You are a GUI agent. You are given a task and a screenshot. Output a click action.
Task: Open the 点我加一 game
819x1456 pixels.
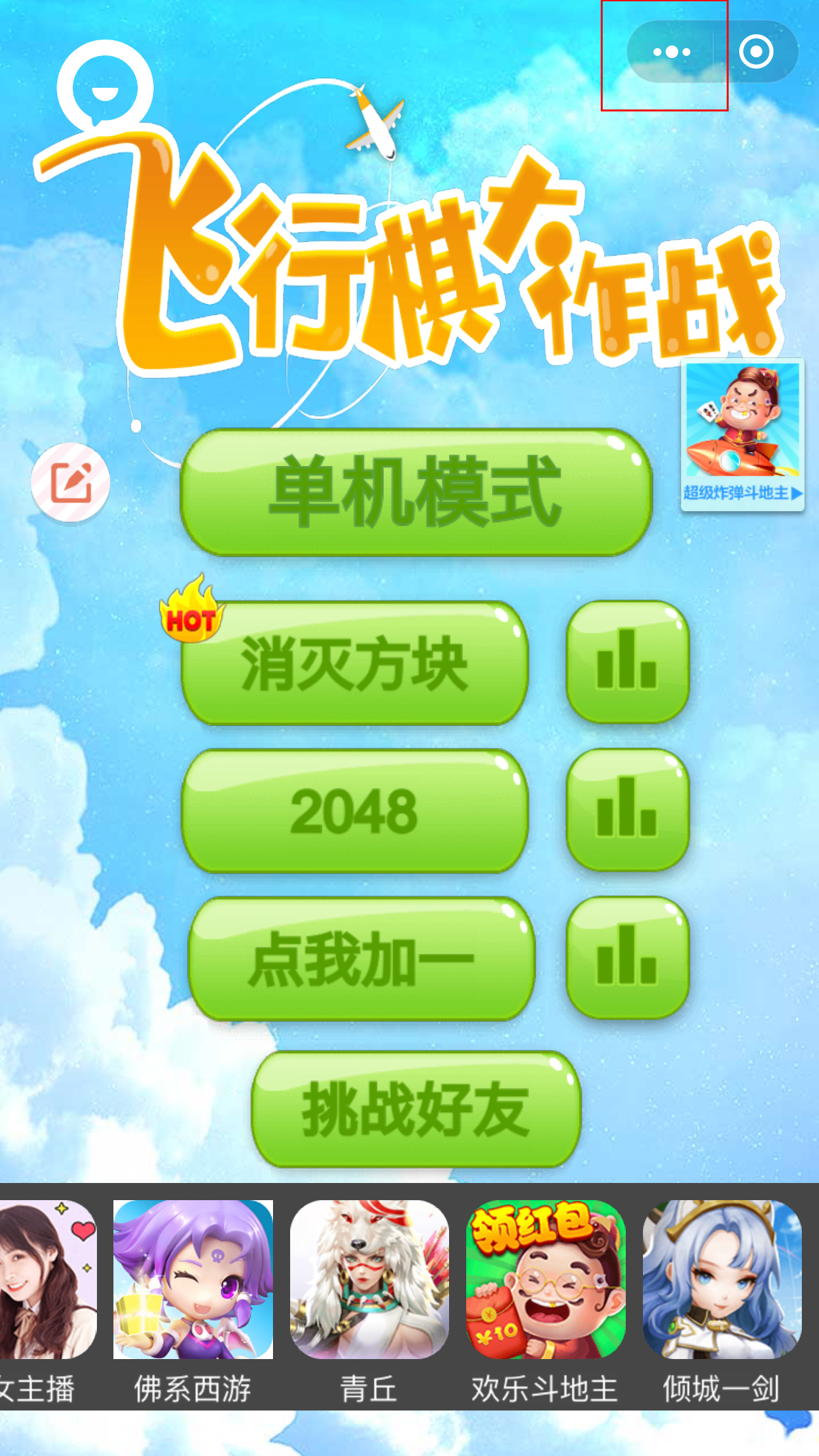click(x=361, y=959)
